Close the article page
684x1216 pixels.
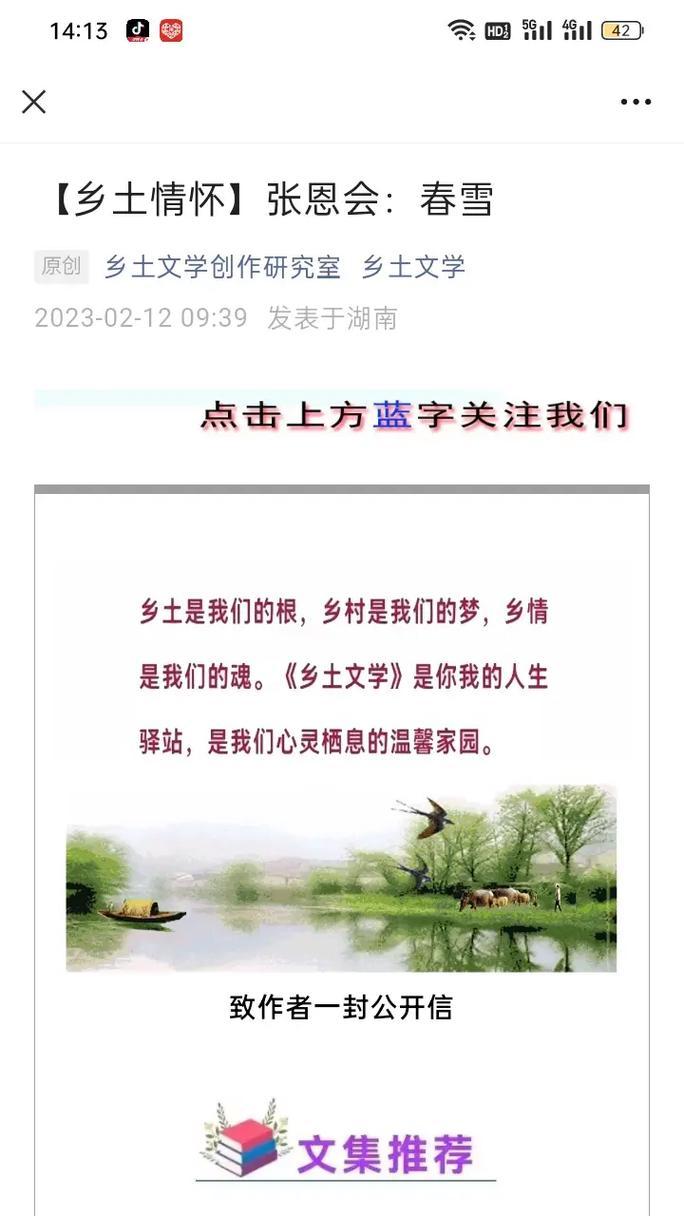click(34, 102)
